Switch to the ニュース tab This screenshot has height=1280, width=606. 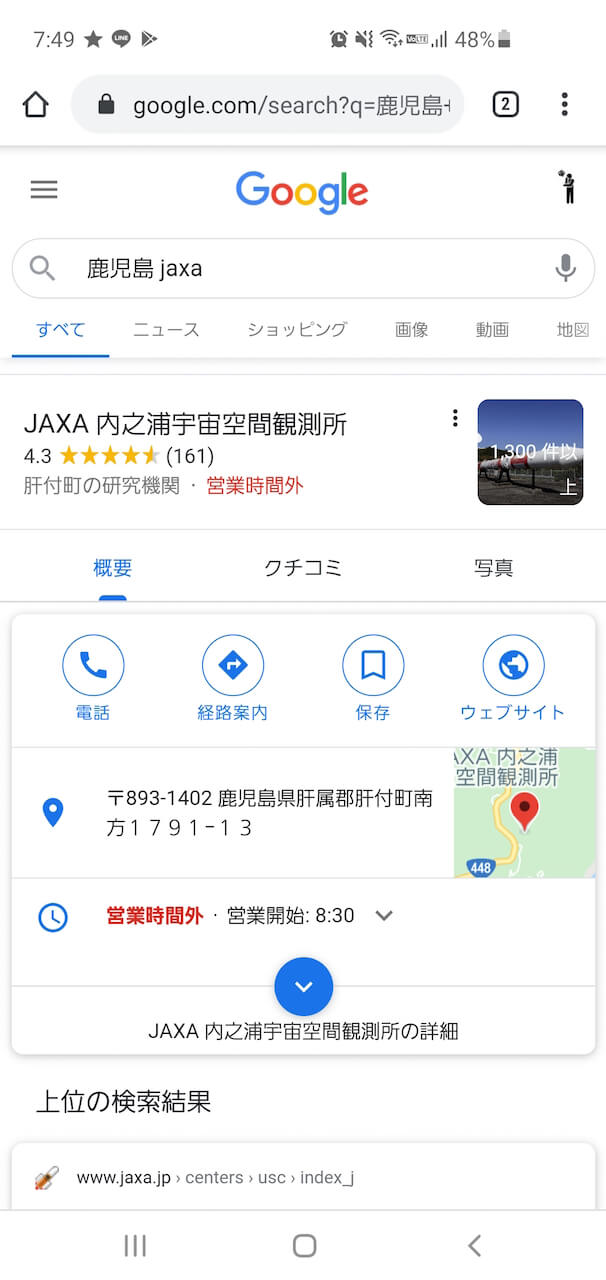166,329
